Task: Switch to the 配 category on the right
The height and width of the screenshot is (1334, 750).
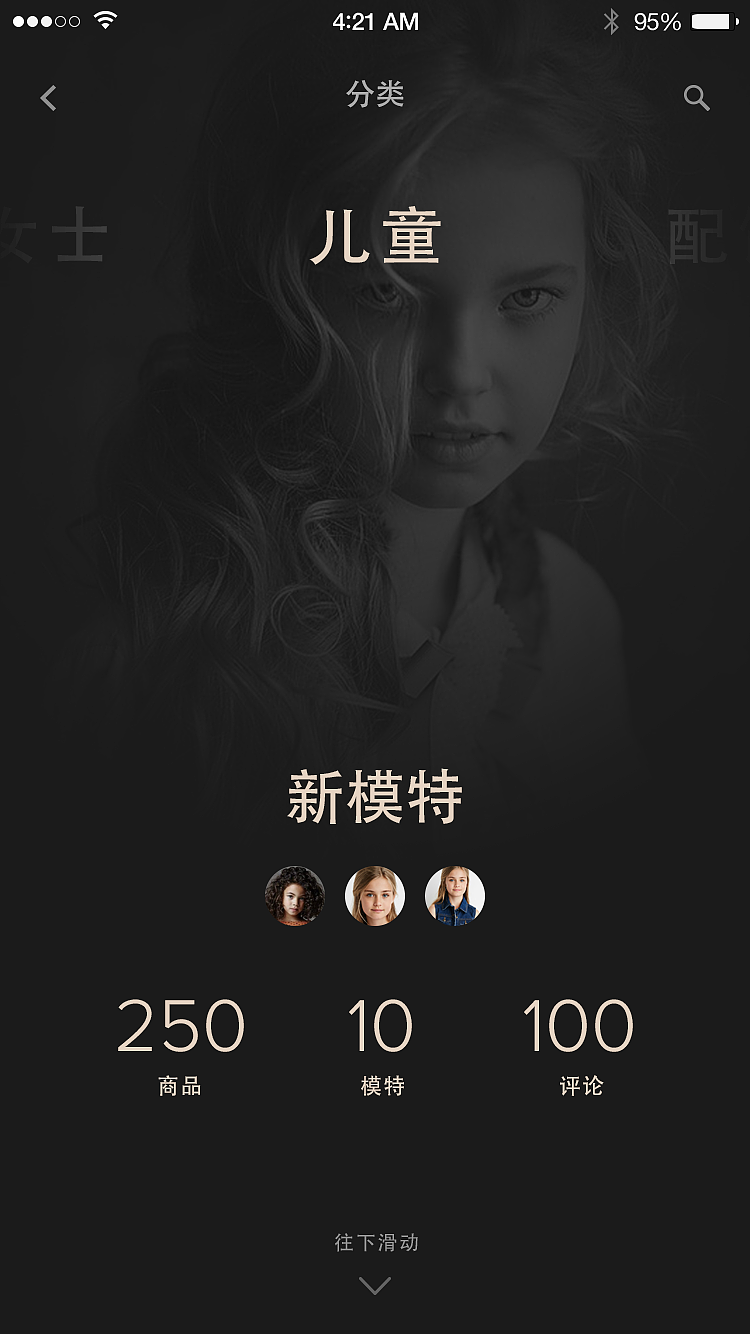Action: 698,238
